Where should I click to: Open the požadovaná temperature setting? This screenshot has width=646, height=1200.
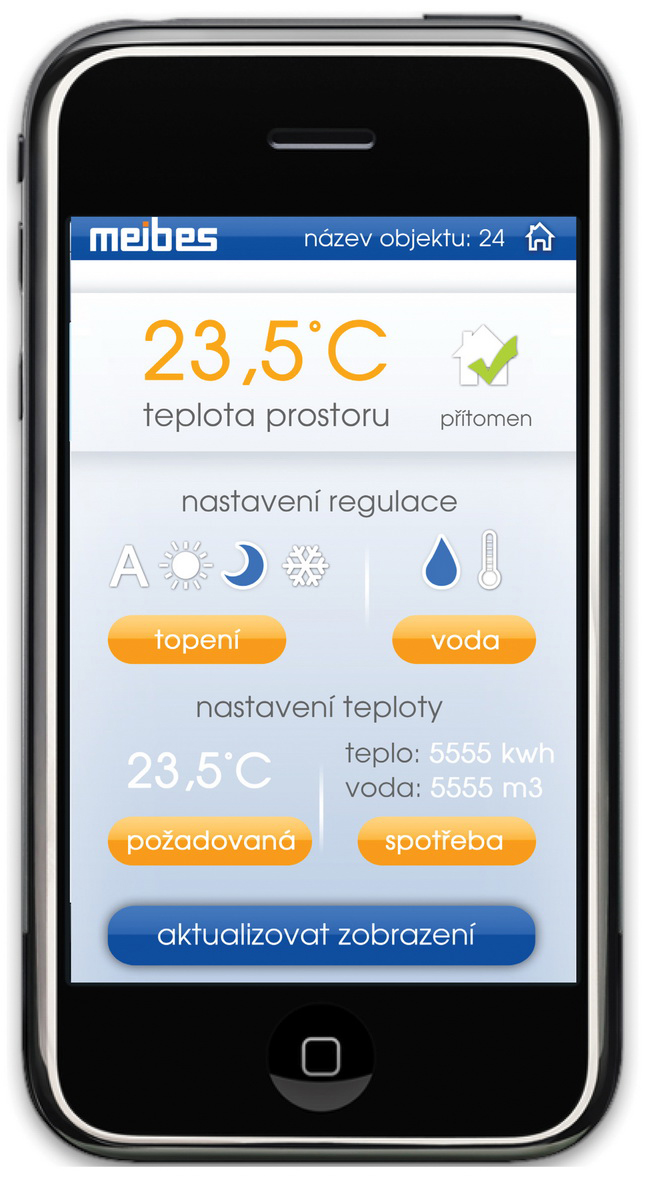point(210,841)
